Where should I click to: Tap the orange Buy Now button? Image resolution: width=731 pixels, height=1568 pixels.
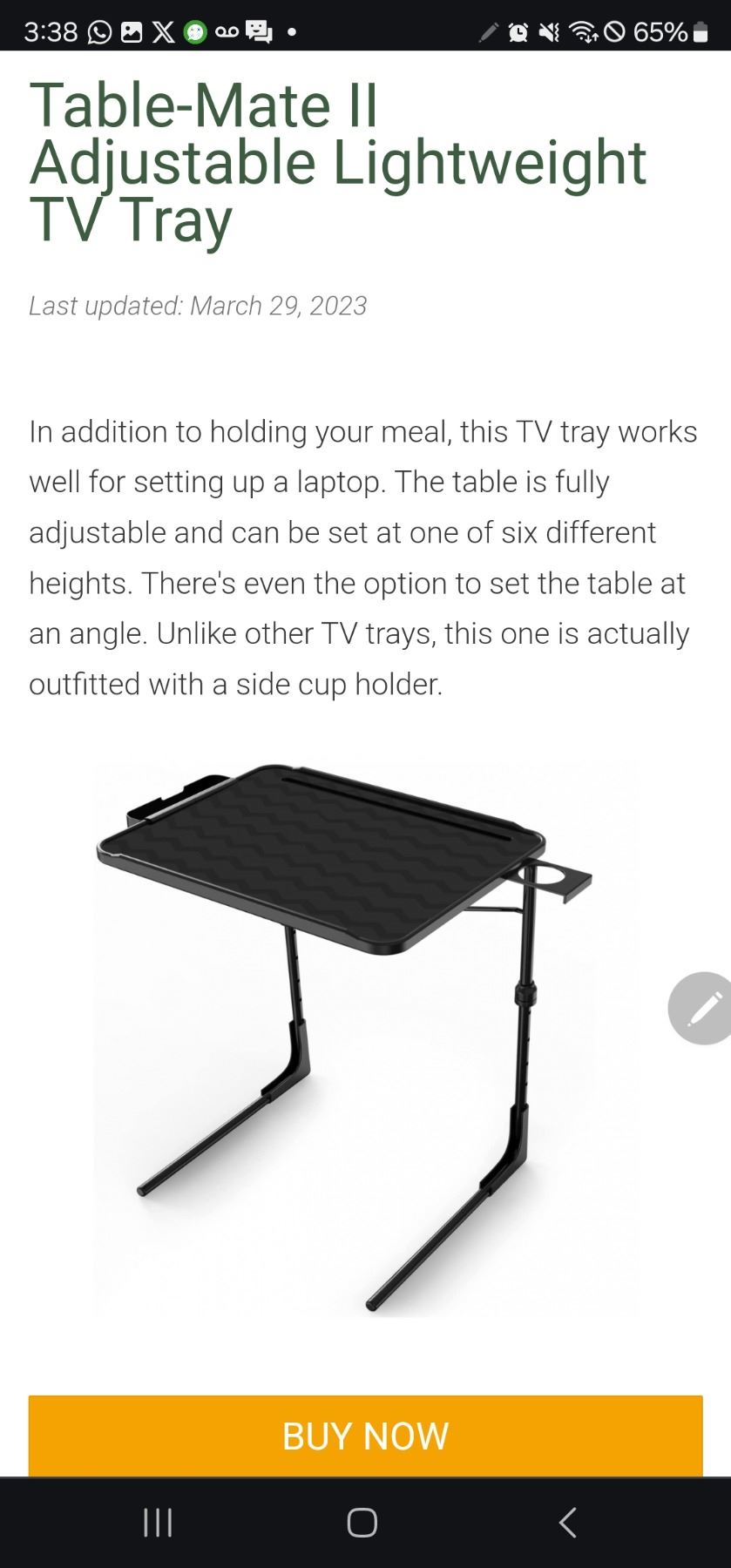tap(365, 1436)
